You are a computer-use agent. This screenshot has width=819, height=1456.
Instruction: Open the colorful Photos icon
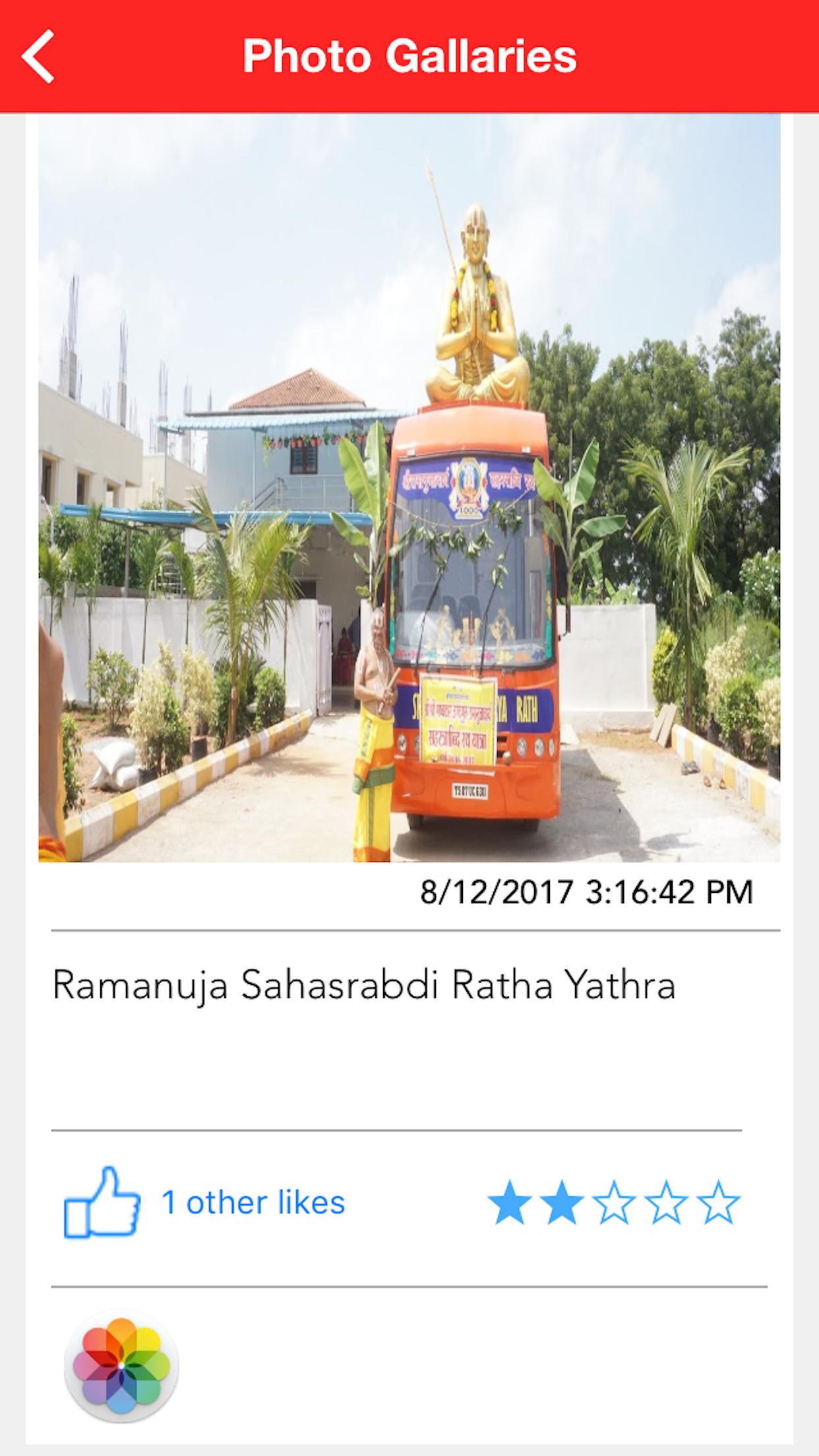[121, 1365]
